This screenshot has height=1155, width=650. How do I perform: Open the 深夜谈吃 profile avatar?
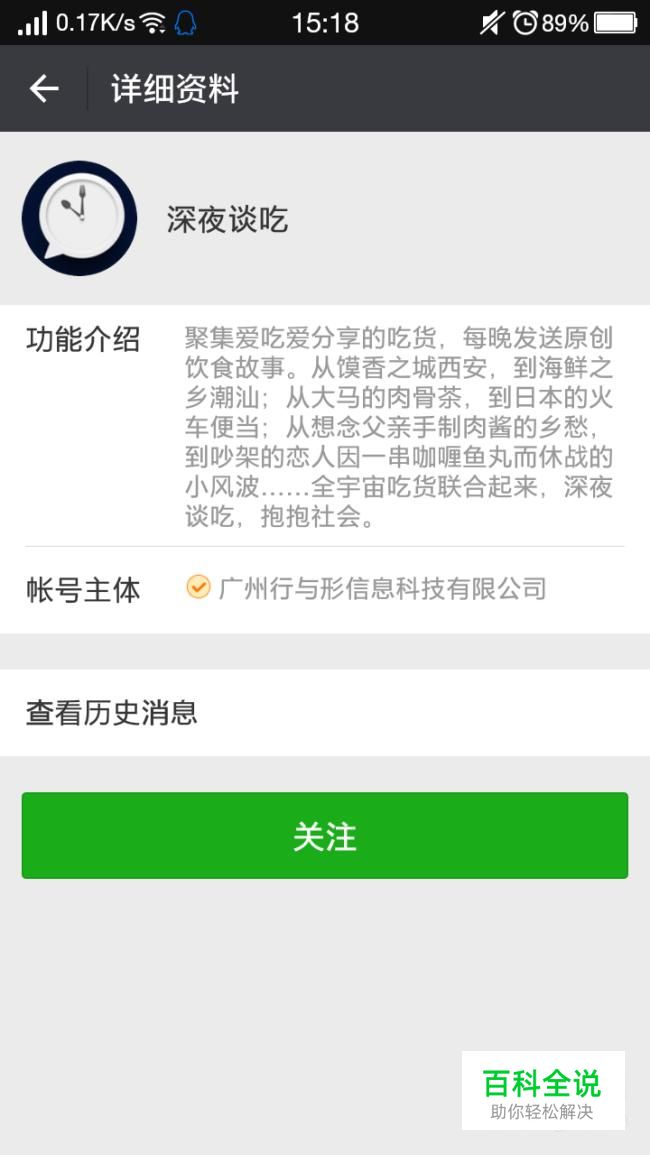tap(80, 218)
